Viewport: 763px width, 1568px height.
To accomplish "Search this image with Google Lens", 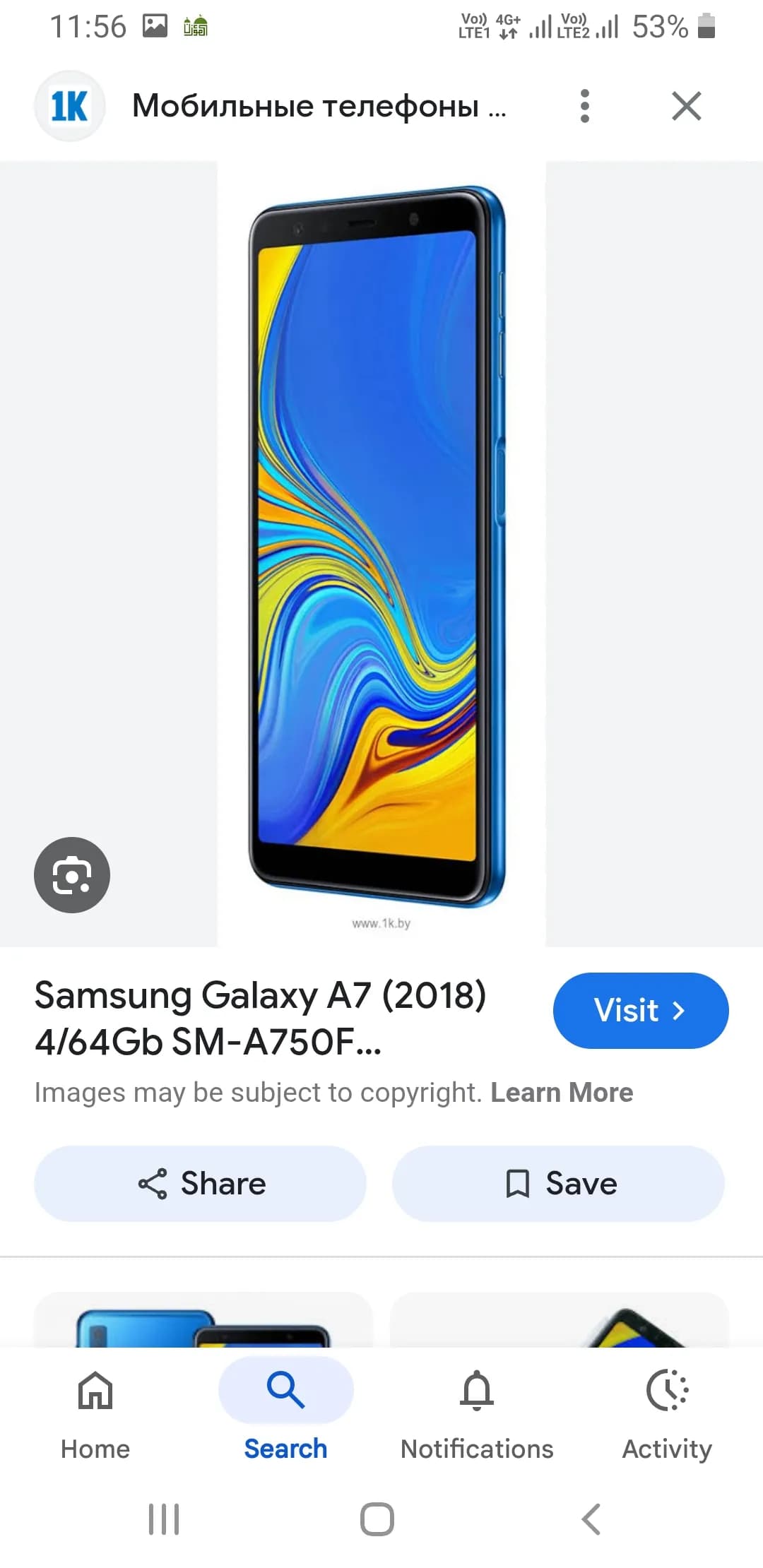I will click(72, 874).
